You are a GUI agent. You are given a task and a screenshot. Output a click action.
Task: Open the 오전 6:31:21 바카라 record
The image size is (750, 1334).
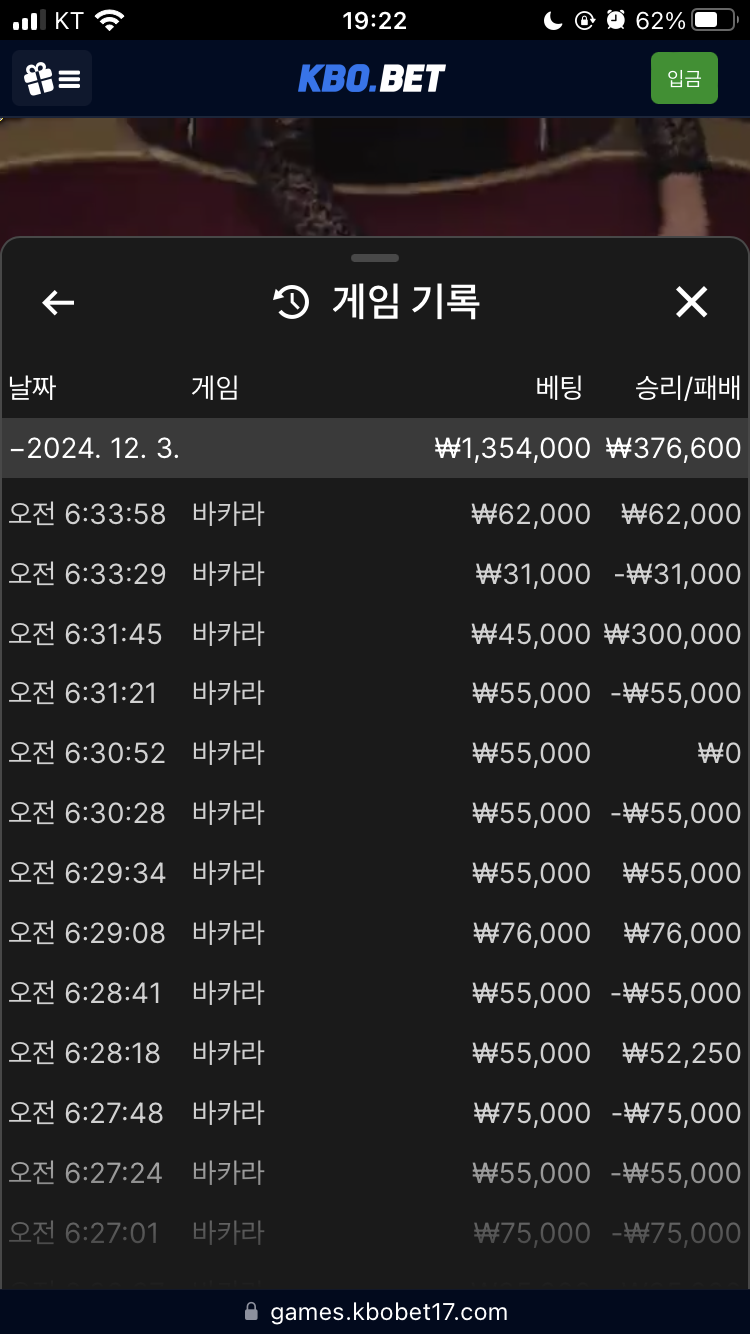pos(375,693)
